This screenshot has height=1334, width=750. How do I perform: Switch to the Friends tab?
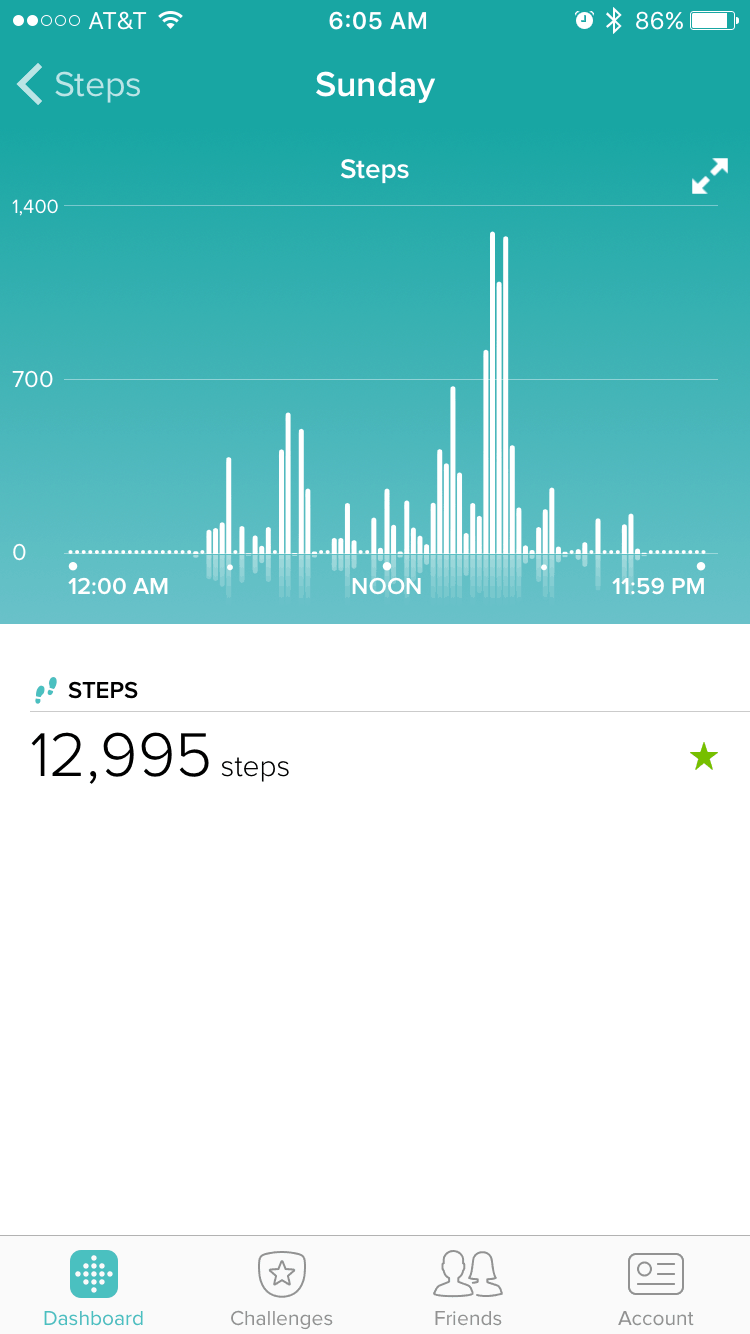click(x=468, y=1289)
